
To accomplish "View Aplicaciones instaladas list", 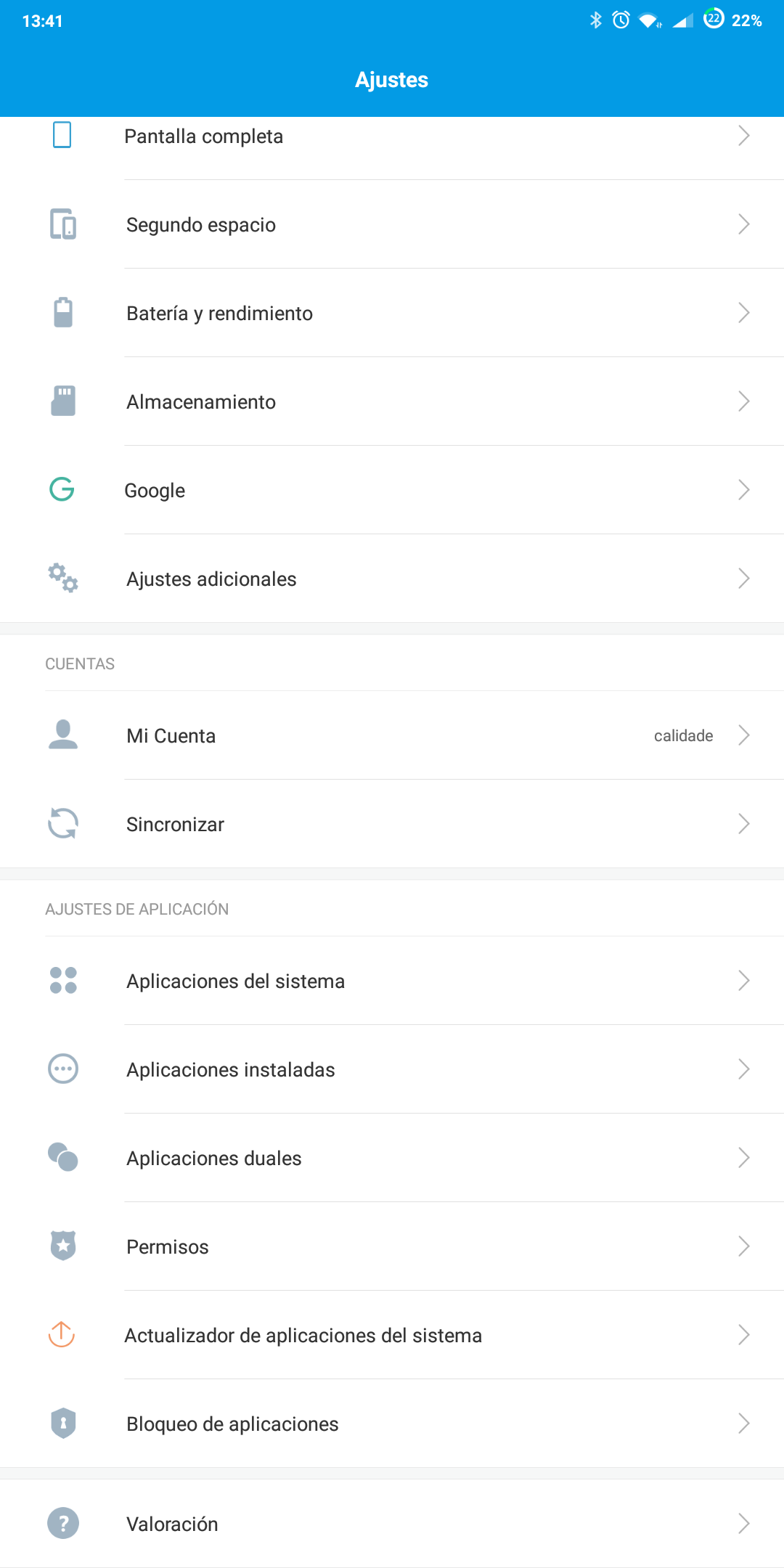I will click(x=392, y=1069).
